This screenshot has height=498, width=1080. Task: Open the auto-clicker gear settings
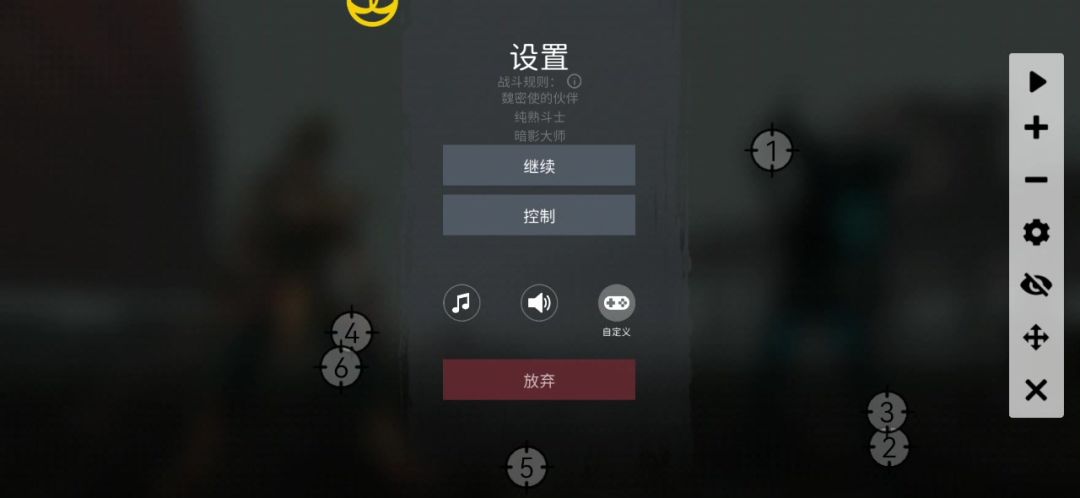pyautogui.click(x=1036, y=233)
